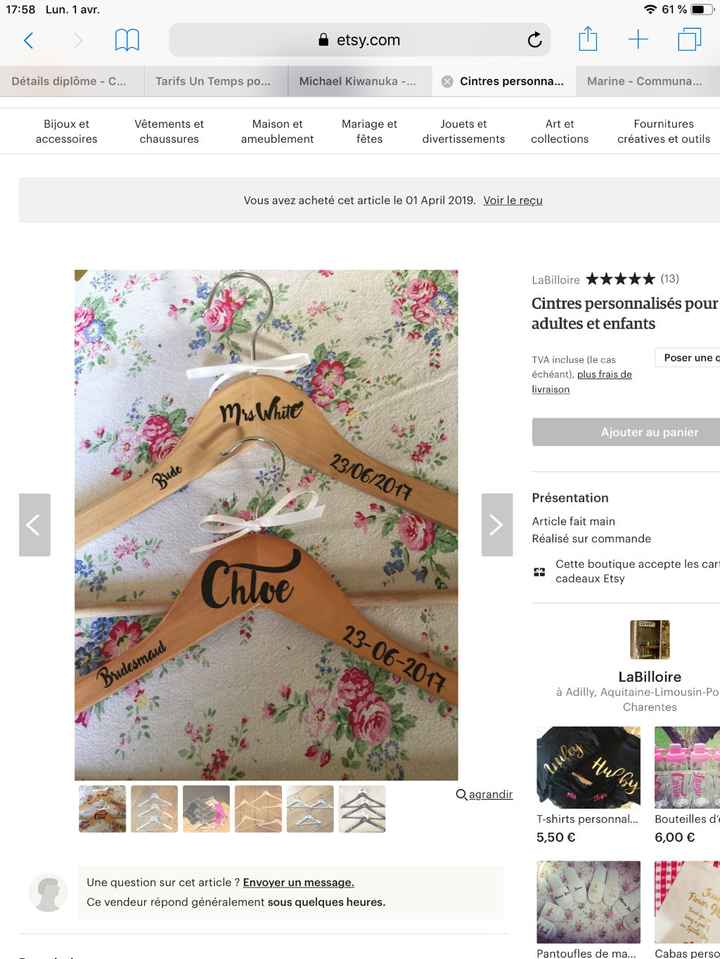Switch to the Michael Kiwanuka tab
The width and height of the screenshot is (720, 959).
tap(358, 83)
